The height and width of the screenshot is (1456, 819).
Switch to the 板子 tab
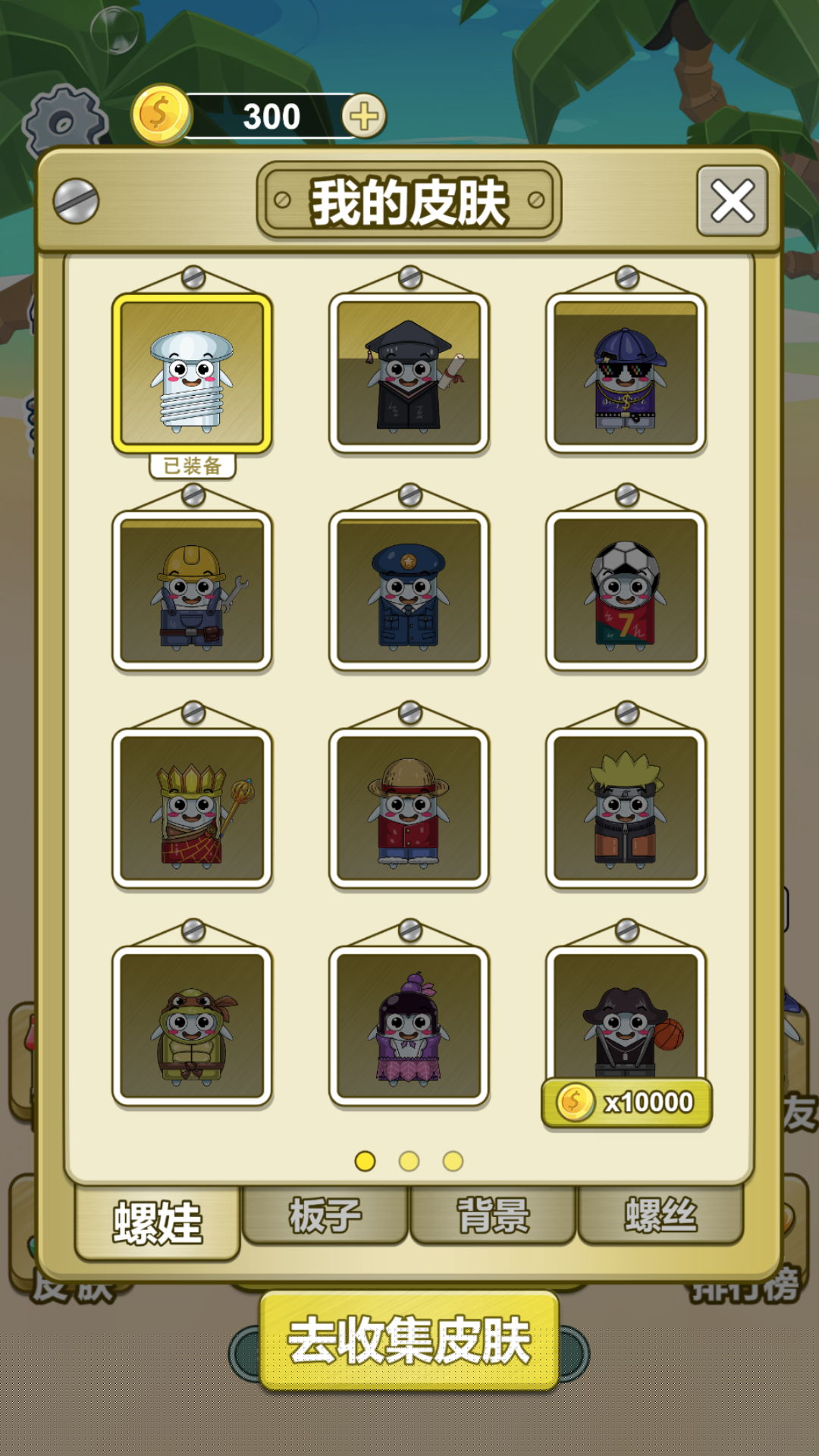325,1216
